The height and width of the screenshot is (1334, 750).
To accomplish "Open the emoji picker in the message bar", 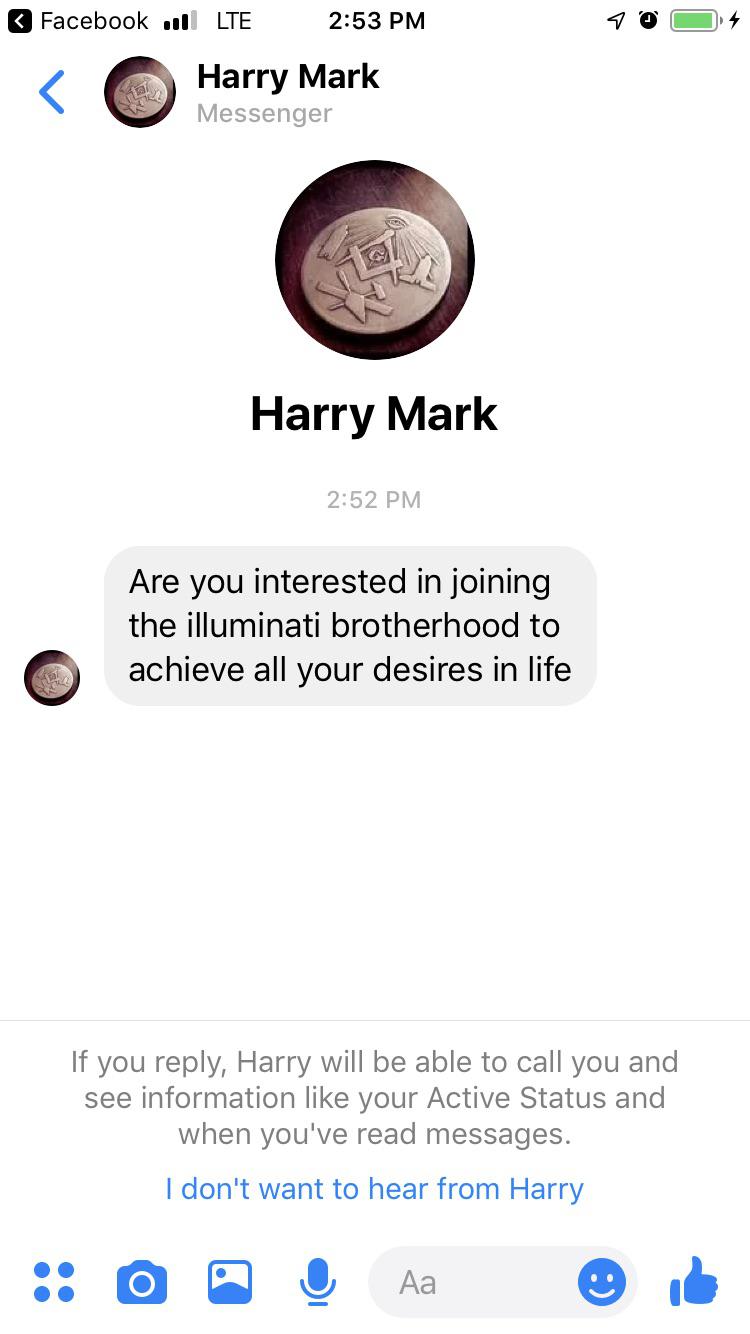I will point(602,1283).
